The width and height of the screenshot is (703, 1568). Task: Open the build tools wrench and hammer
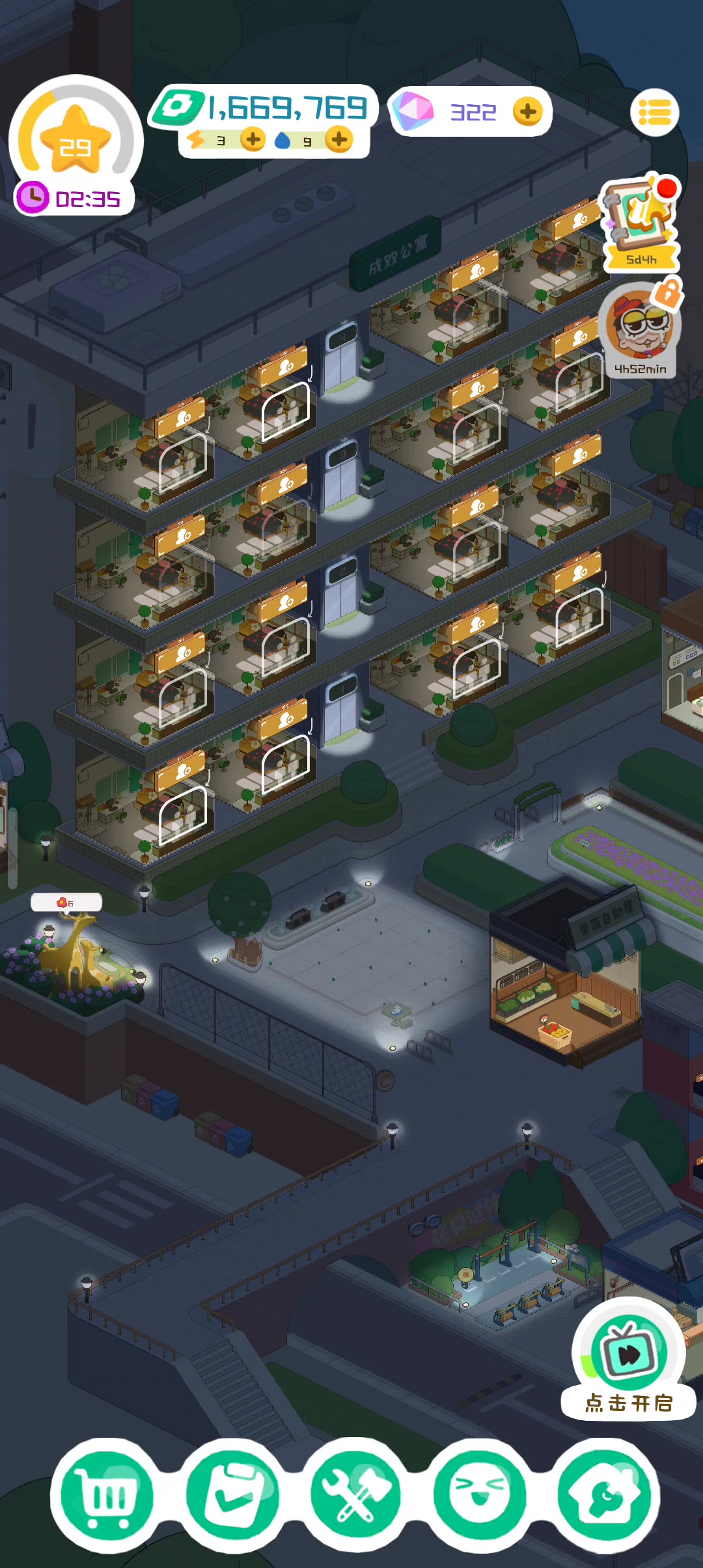[355, 1495]
